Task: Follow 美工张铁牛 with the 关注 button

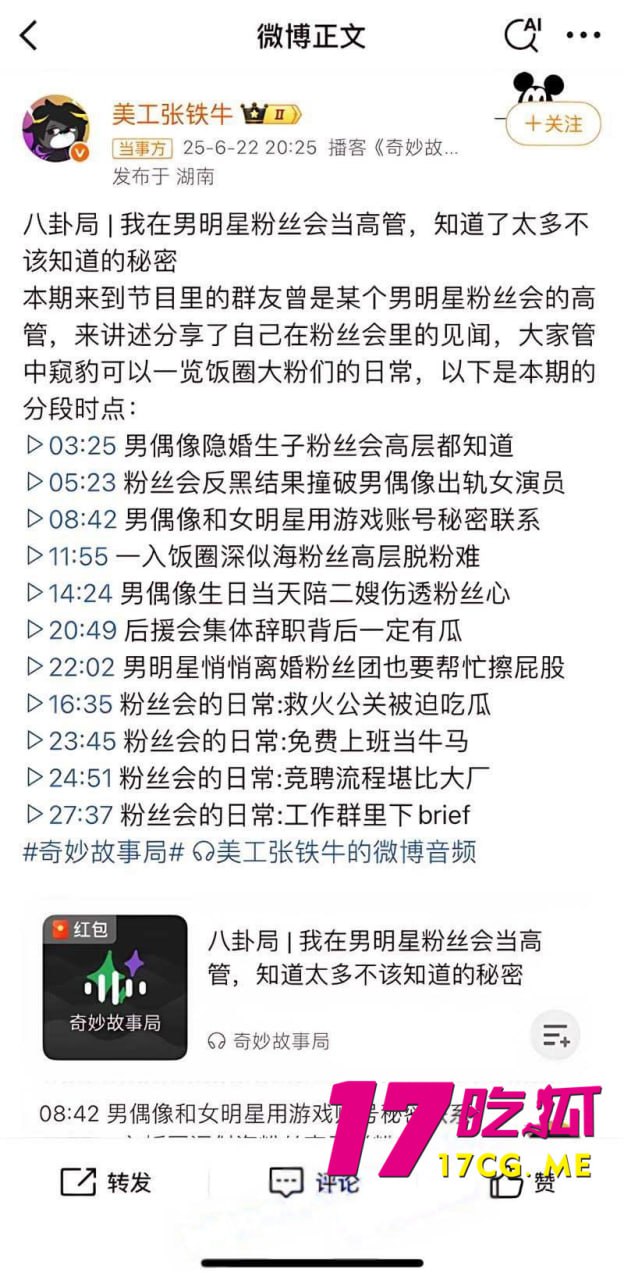Action: click(x=553, y=124)
